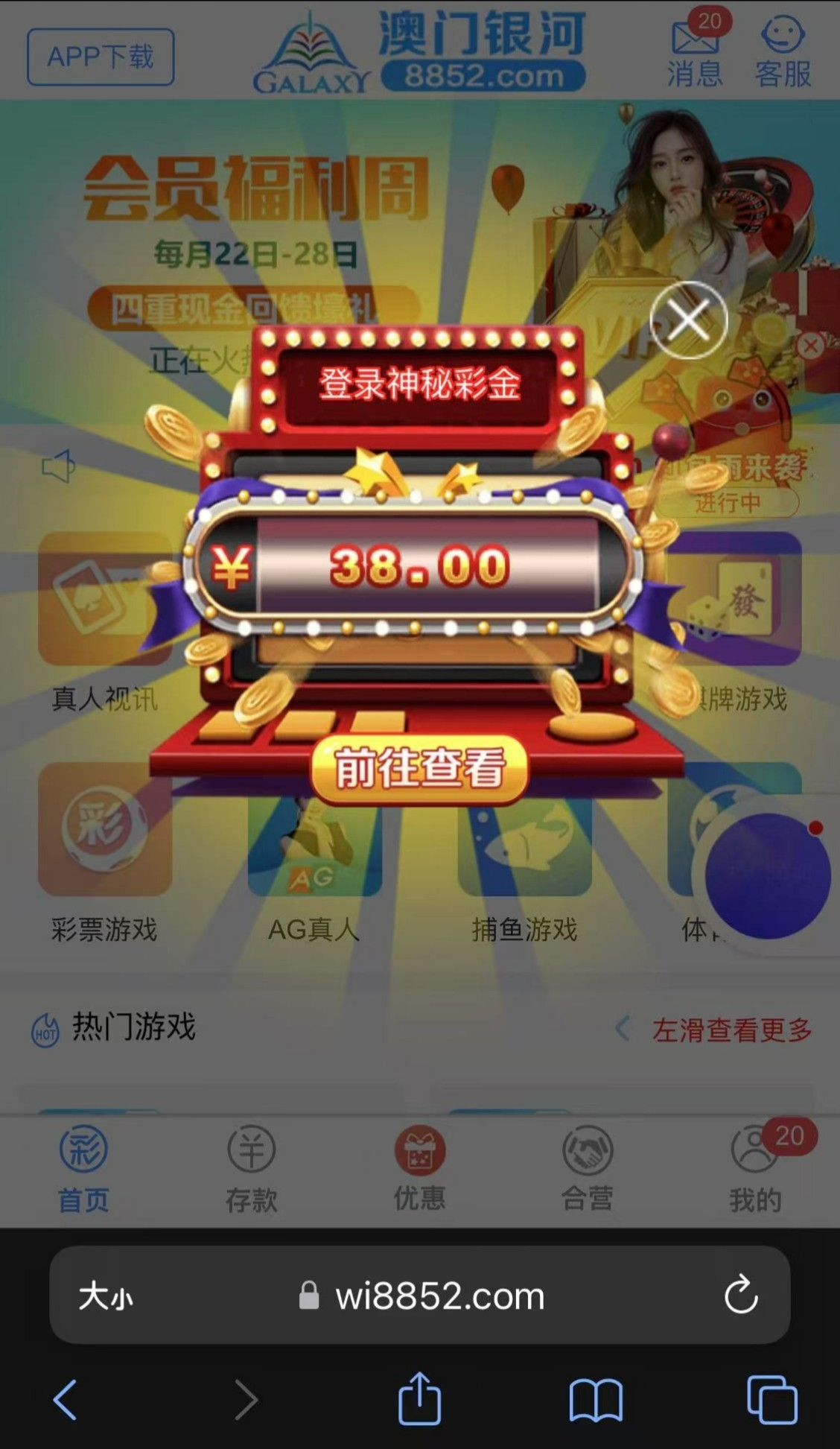
Task: Open 彩票游戏 category
Action: coord(105,849)
